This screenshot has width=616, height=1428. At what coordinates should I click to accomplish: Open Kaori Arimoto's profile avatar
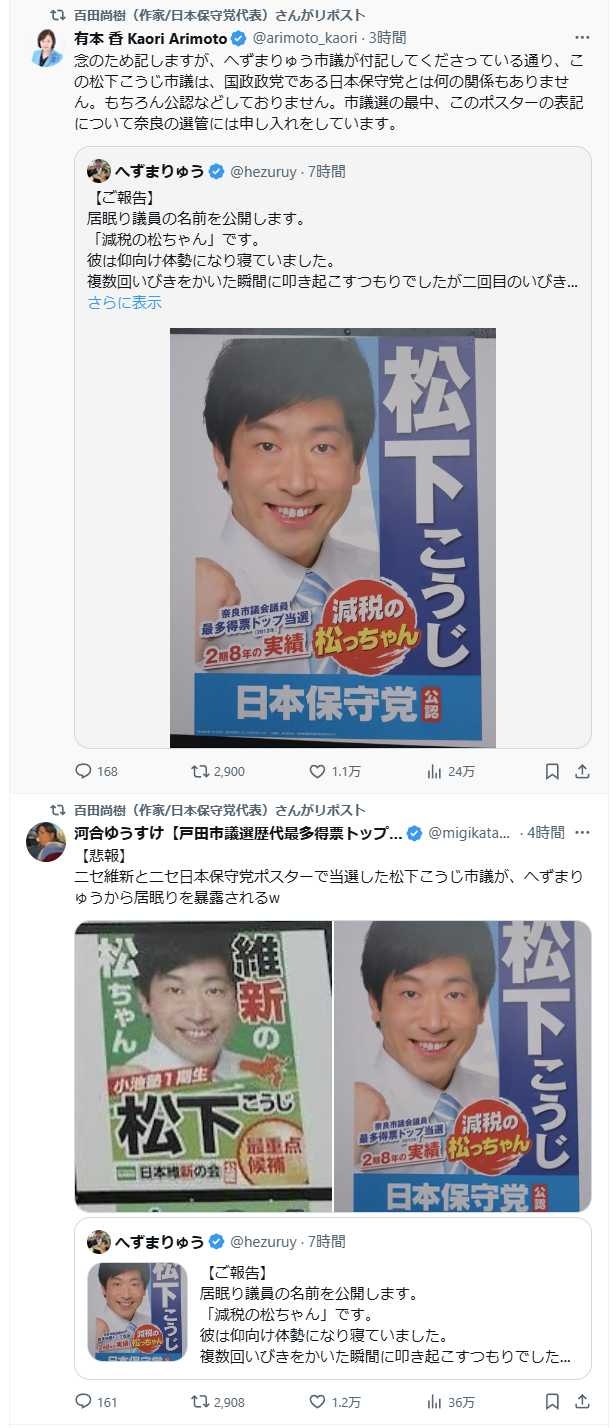46,48
